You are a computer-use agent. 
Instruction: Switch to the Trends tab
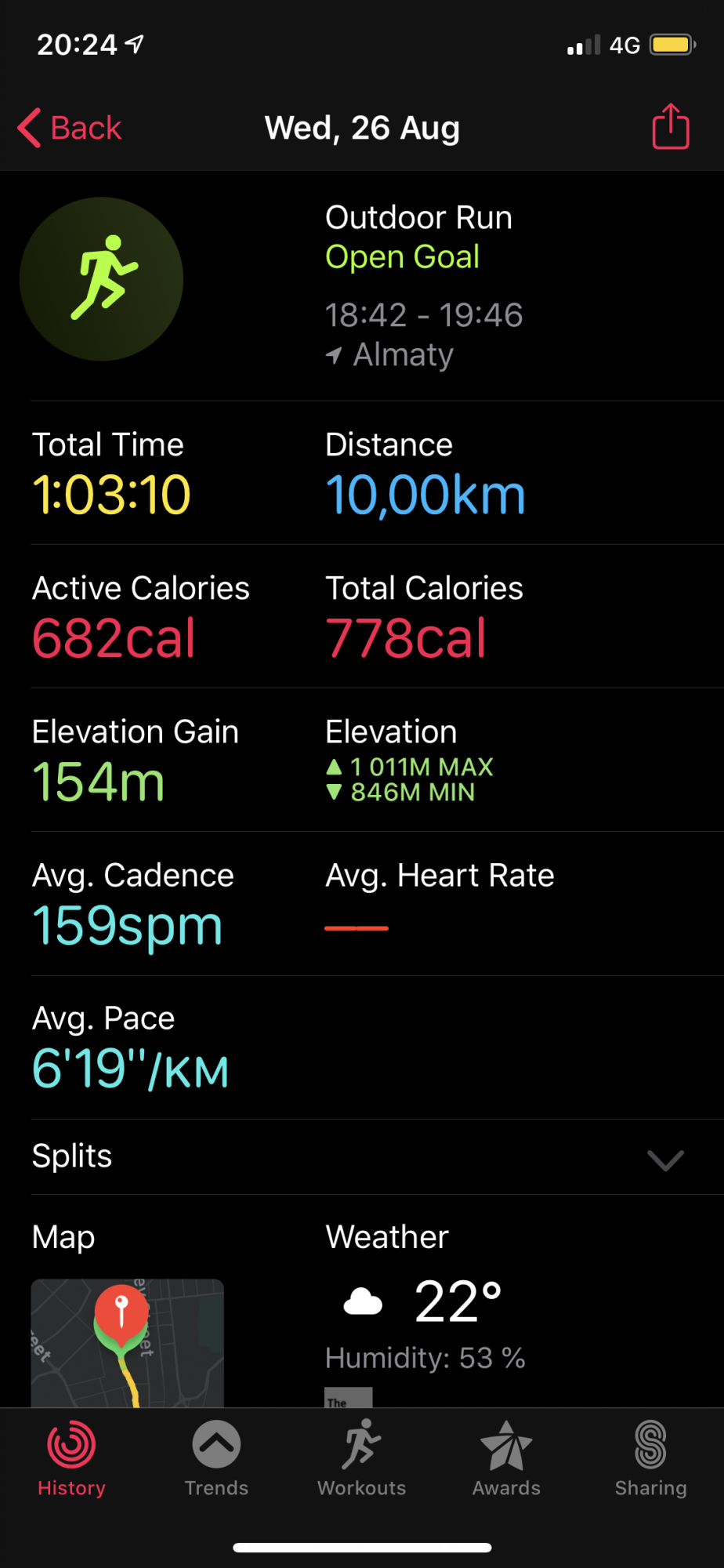click(x=216, y=1458)
